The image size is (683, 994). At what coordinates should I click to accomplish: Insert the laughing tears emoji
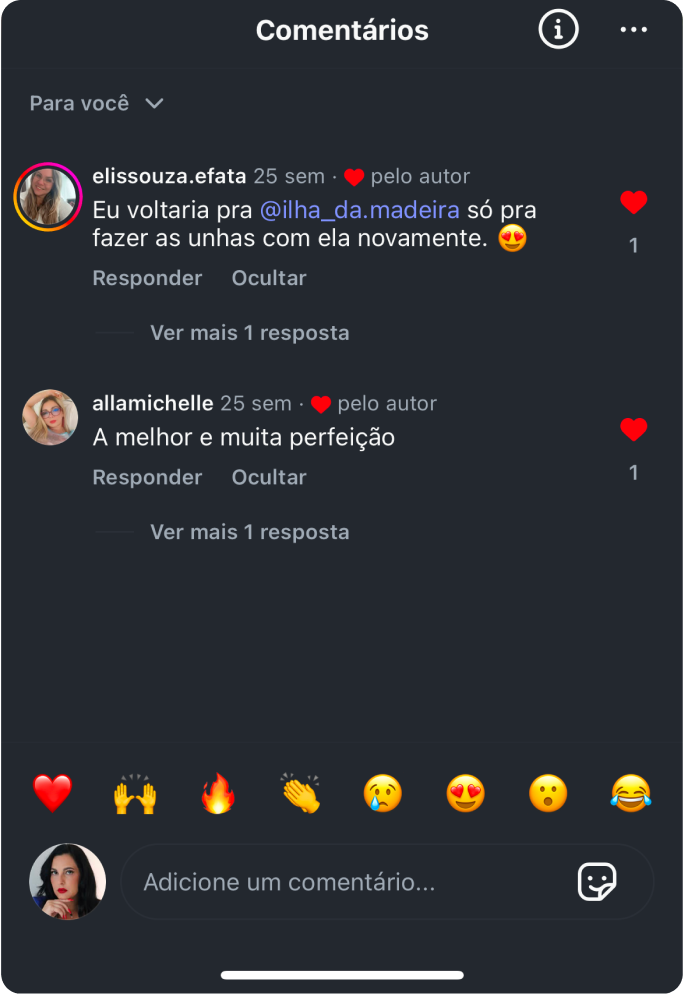[630, 794]
